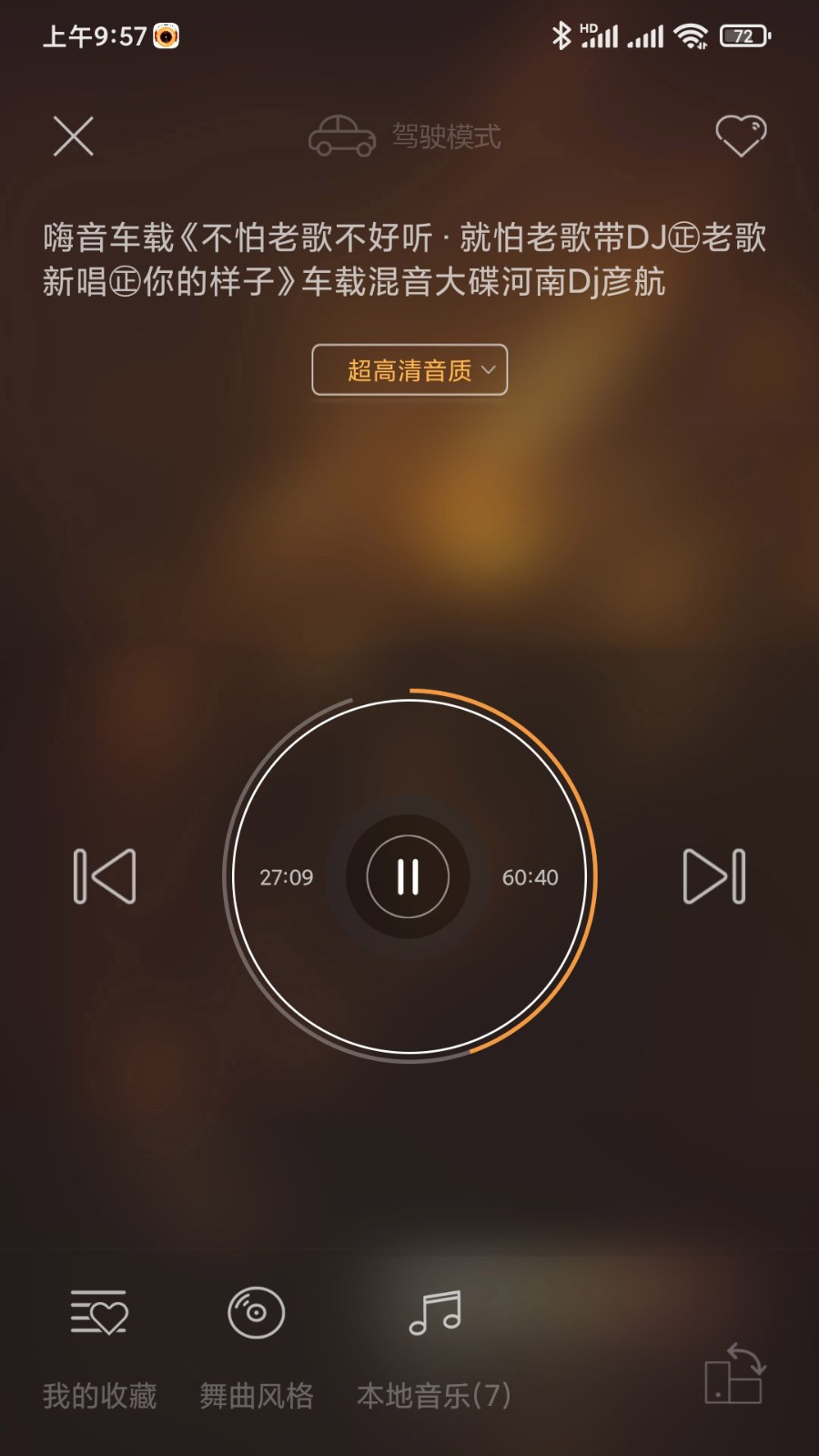The image size is (819, 1456).
Task: Open the camera notification icon in status bar
Action: (164, 36)
